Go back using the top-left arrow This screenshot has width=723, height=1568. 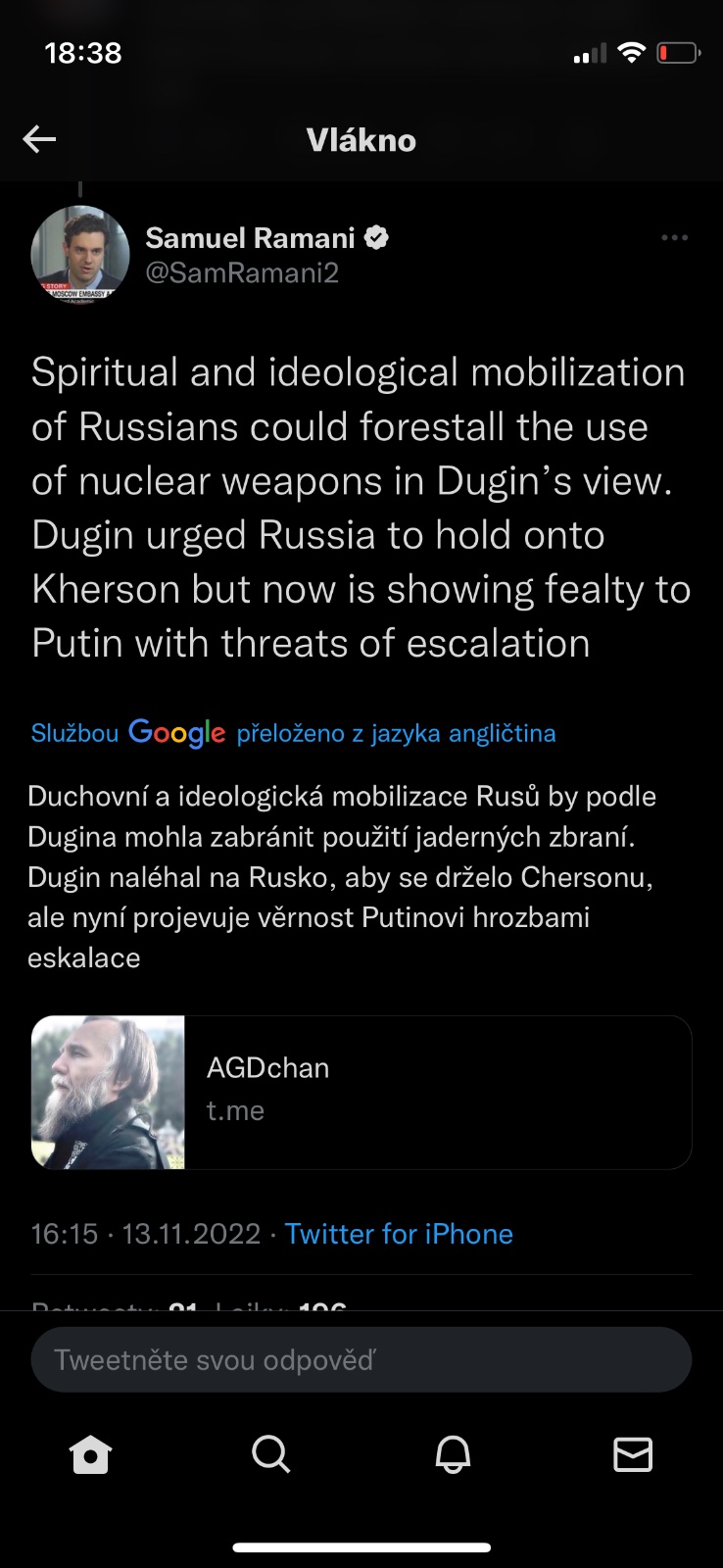[39, 140]
